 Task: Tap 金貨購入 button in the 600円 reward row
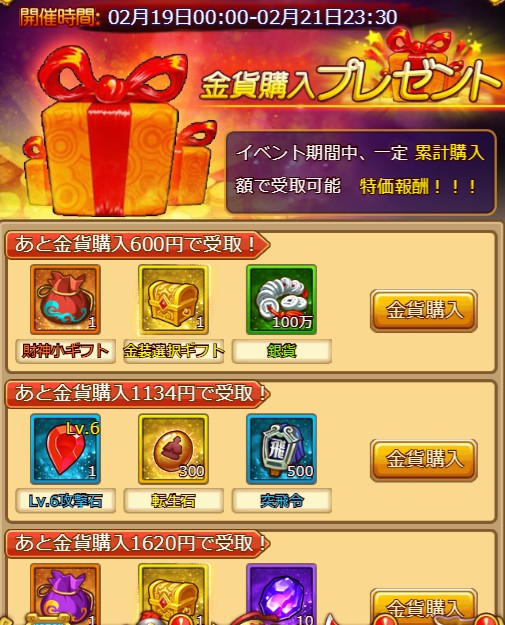(x=424, y=311)
